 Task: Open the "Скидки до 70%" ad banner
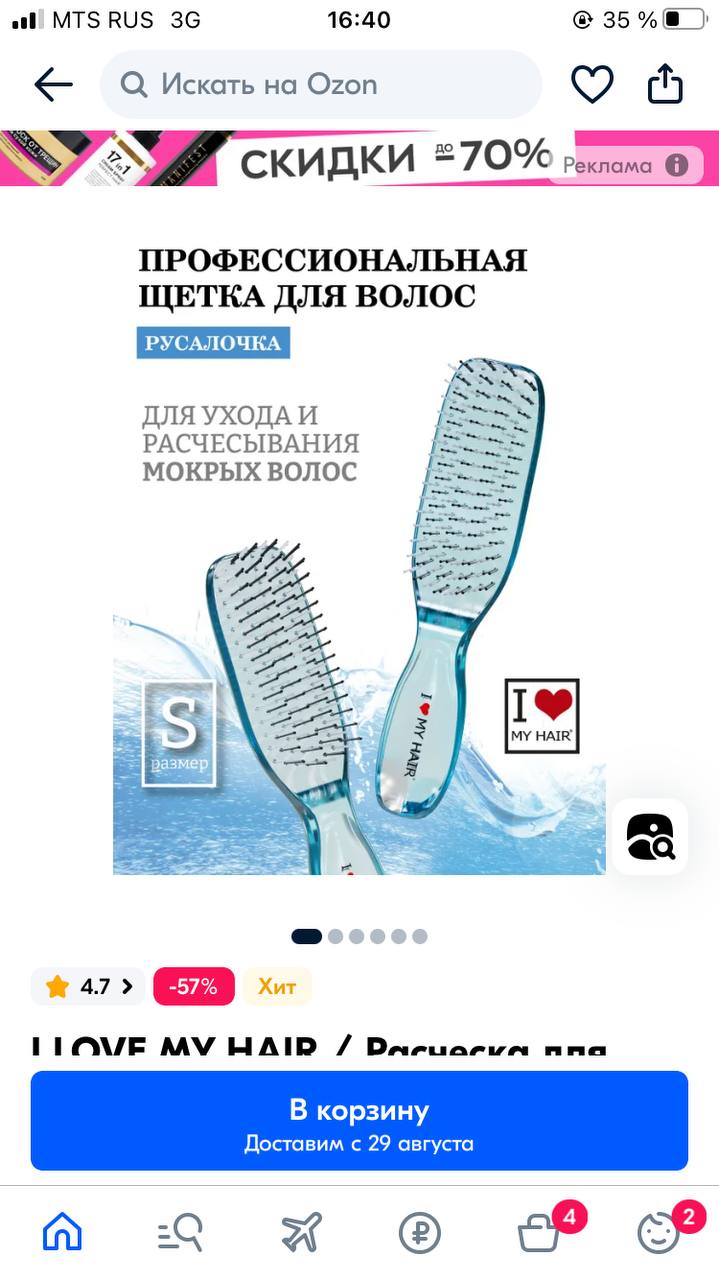point(359,158)
